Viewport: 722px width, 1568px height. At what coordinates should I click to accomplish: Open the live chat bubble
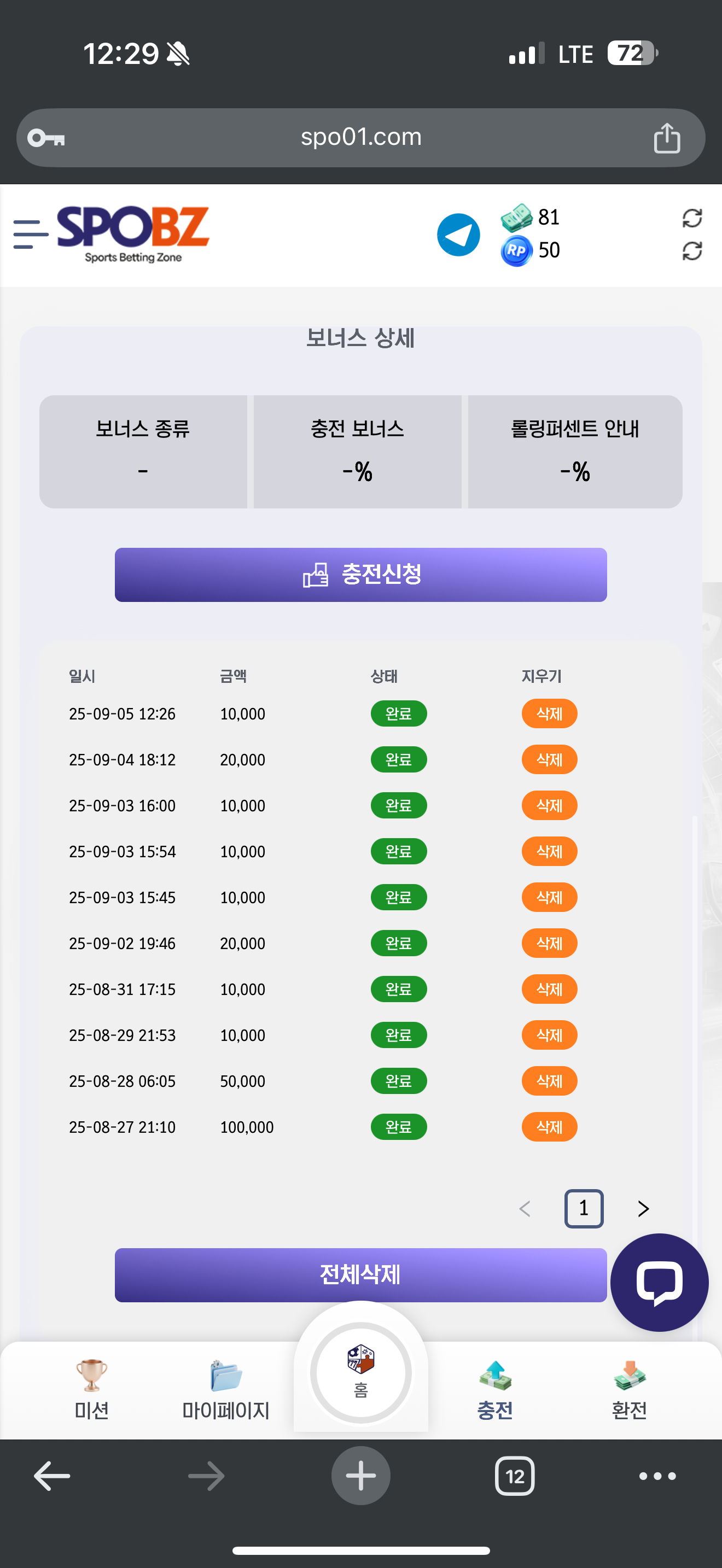(659, 1282)
